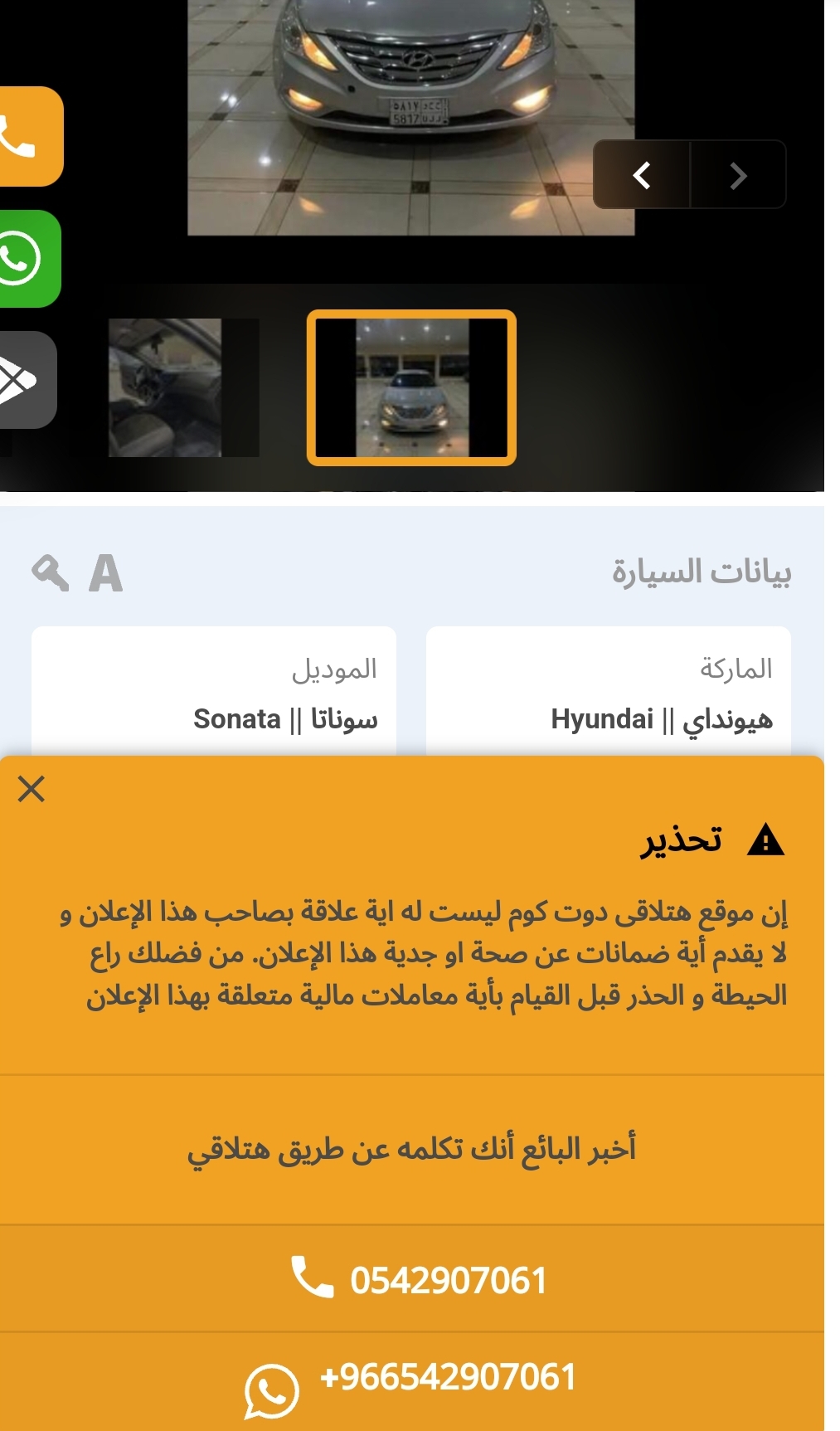The width and height of the screenshot is (840, 1431).
Task: Tap the orange phone call side button
Action: coord(30,137)
